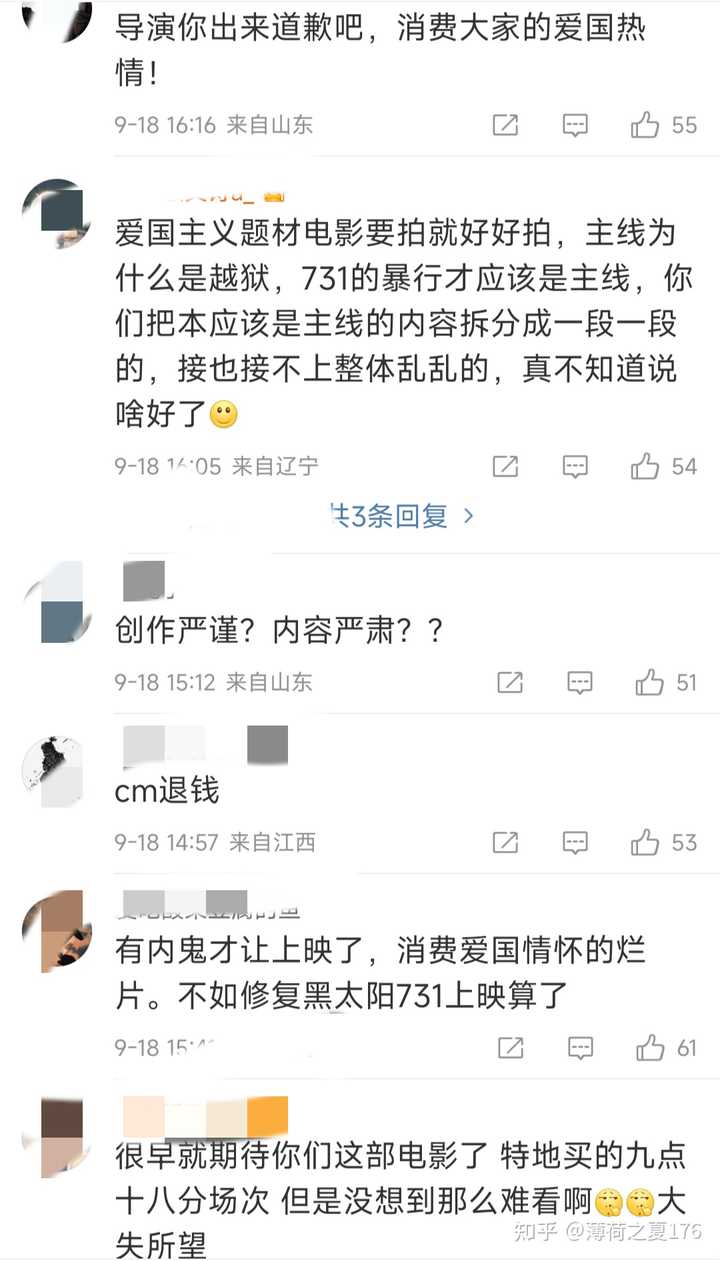Reply to the comment '导演你出来道歉吧'
The image size is (720, 1261).
point(575,125)
